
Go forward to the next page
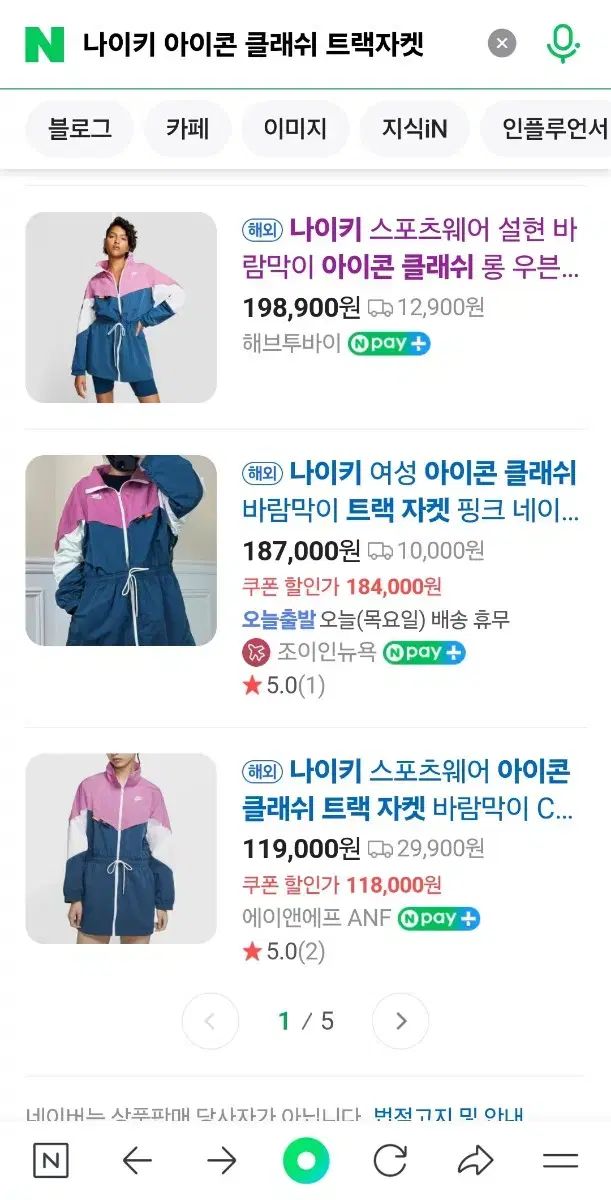[x=221, y=1160]
